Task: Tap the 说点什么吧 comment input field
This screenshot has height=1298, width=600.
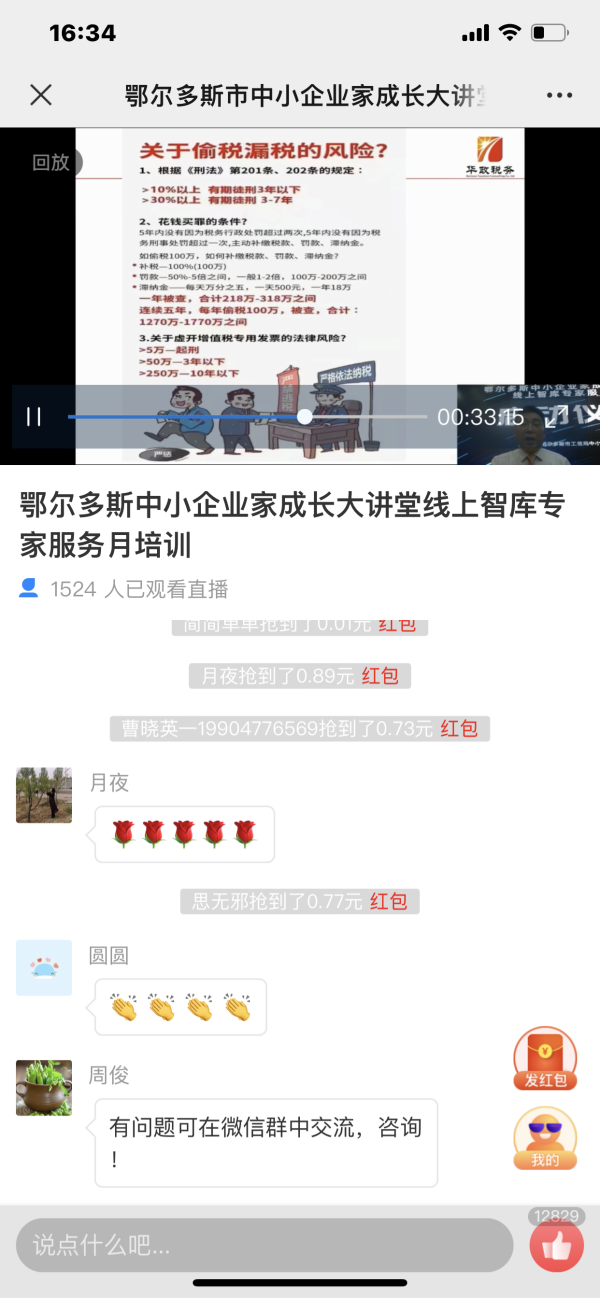Action: click(x=264, y=1245)
